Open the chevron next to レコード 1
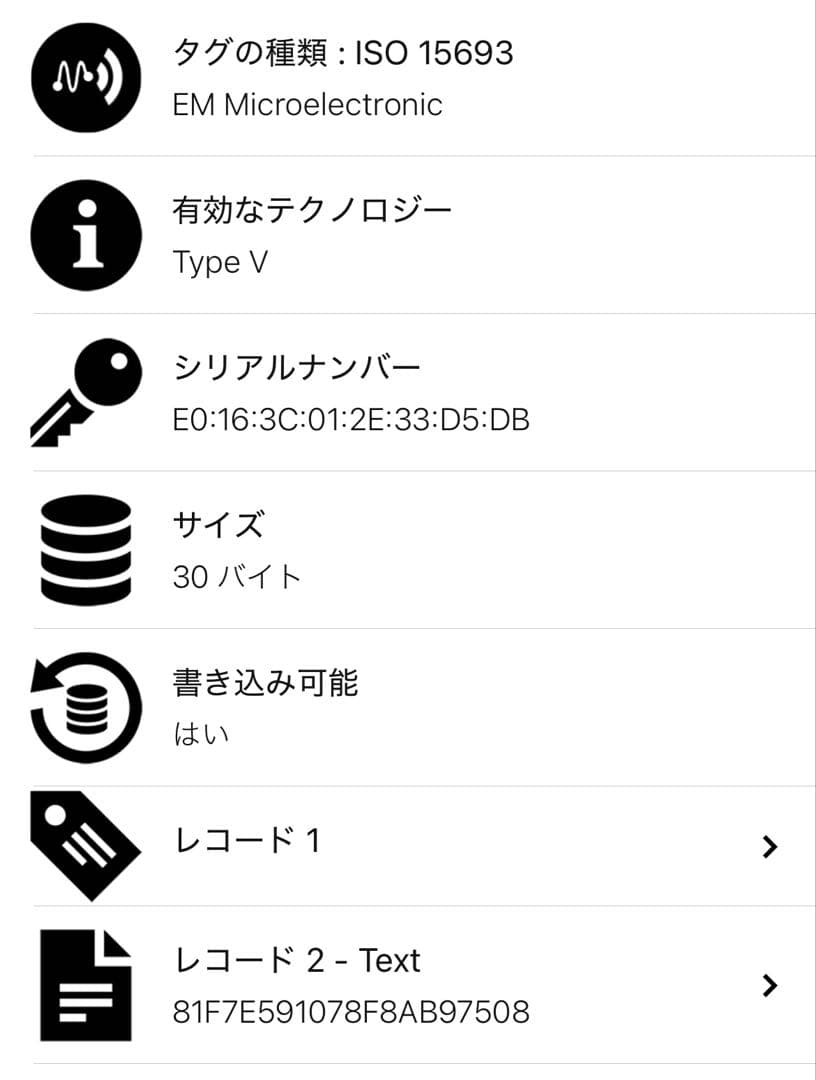Viewport: 816px width, 1080px height. pyautogui.click(x=770, y=847)
